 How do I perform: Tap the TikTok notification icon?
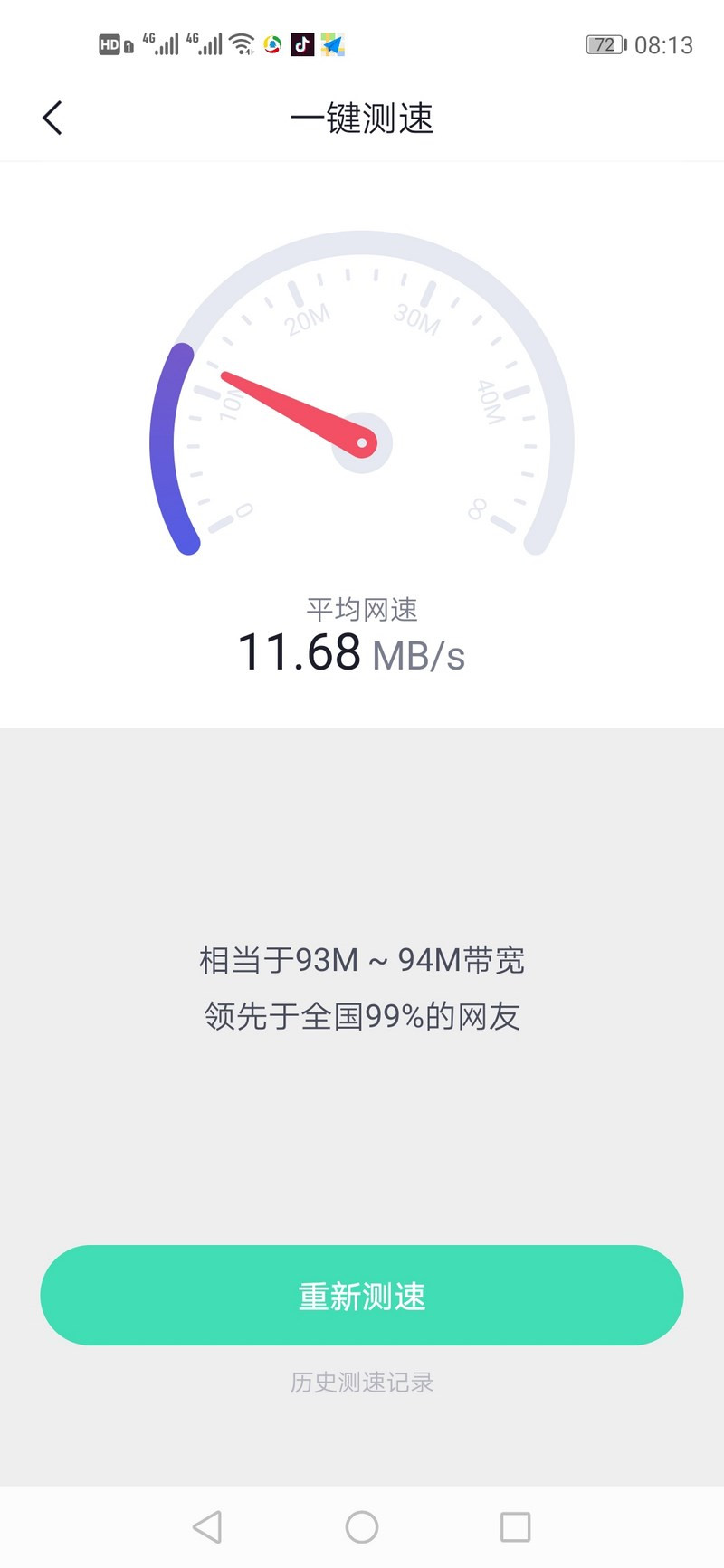(x=301, y=43)
